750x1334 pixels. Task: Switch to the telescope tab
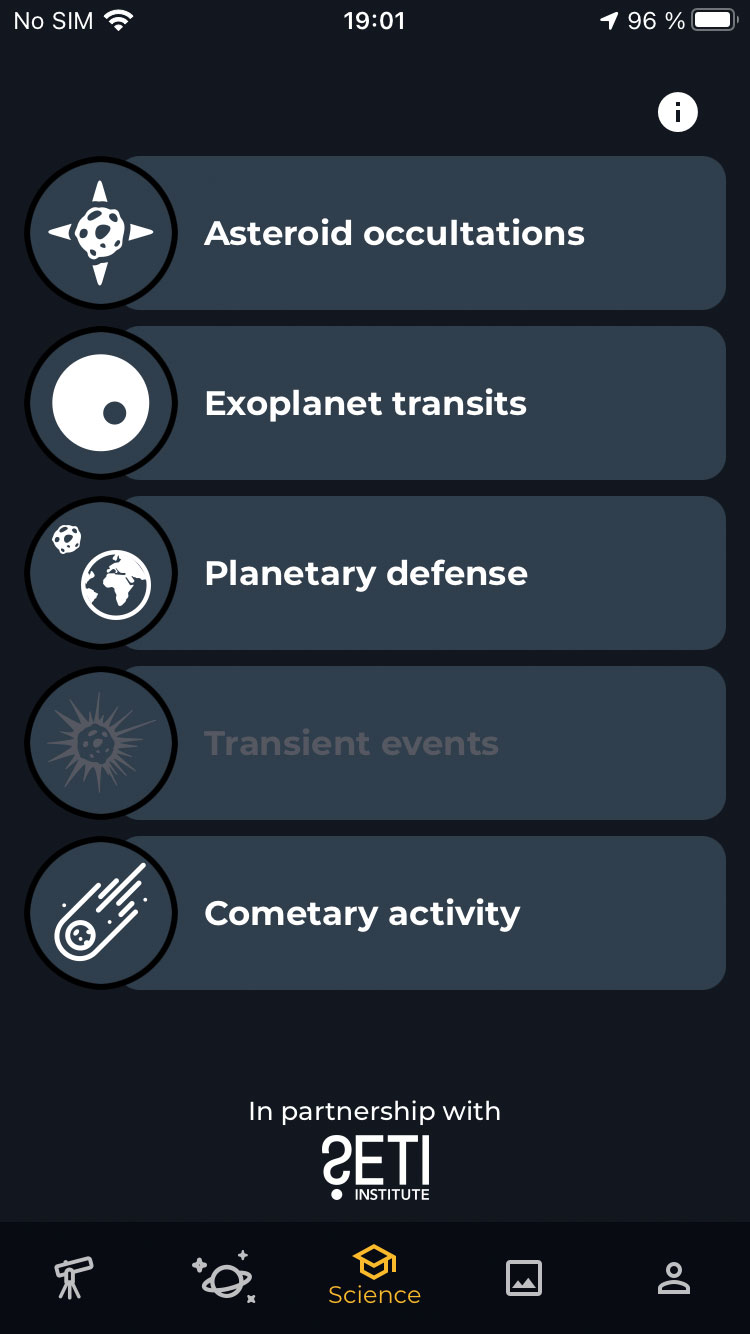coord(74,1277)
